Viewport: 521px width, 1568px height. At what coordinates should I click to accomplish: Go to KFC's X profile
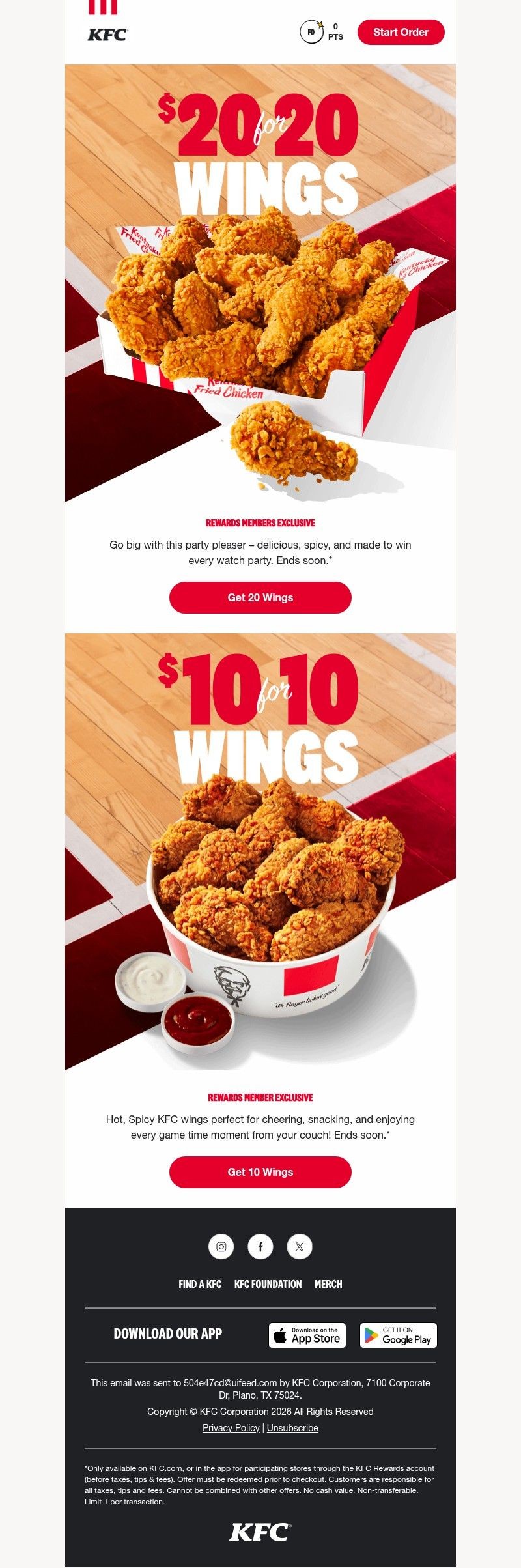pyautogui.click(x=300, y=1246)
